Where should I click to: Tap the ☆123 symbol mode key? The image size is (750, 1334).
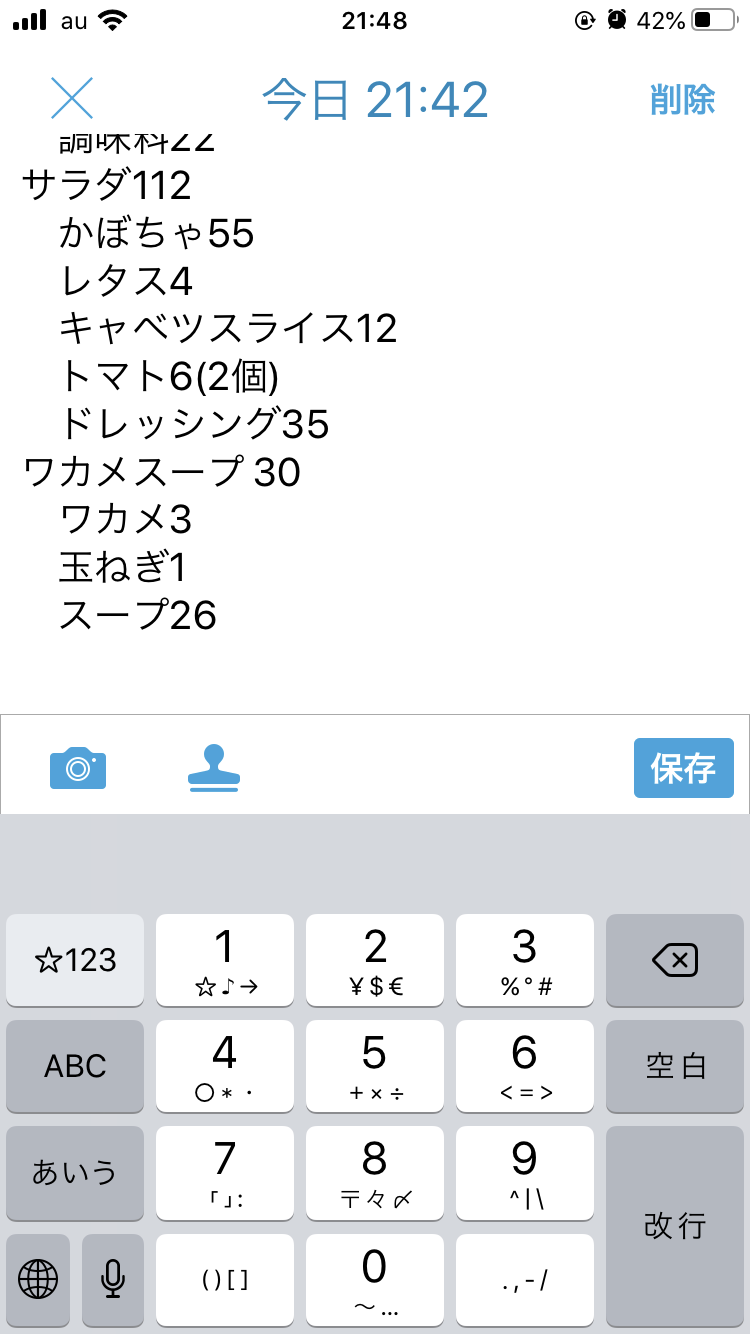pos(75,961)
